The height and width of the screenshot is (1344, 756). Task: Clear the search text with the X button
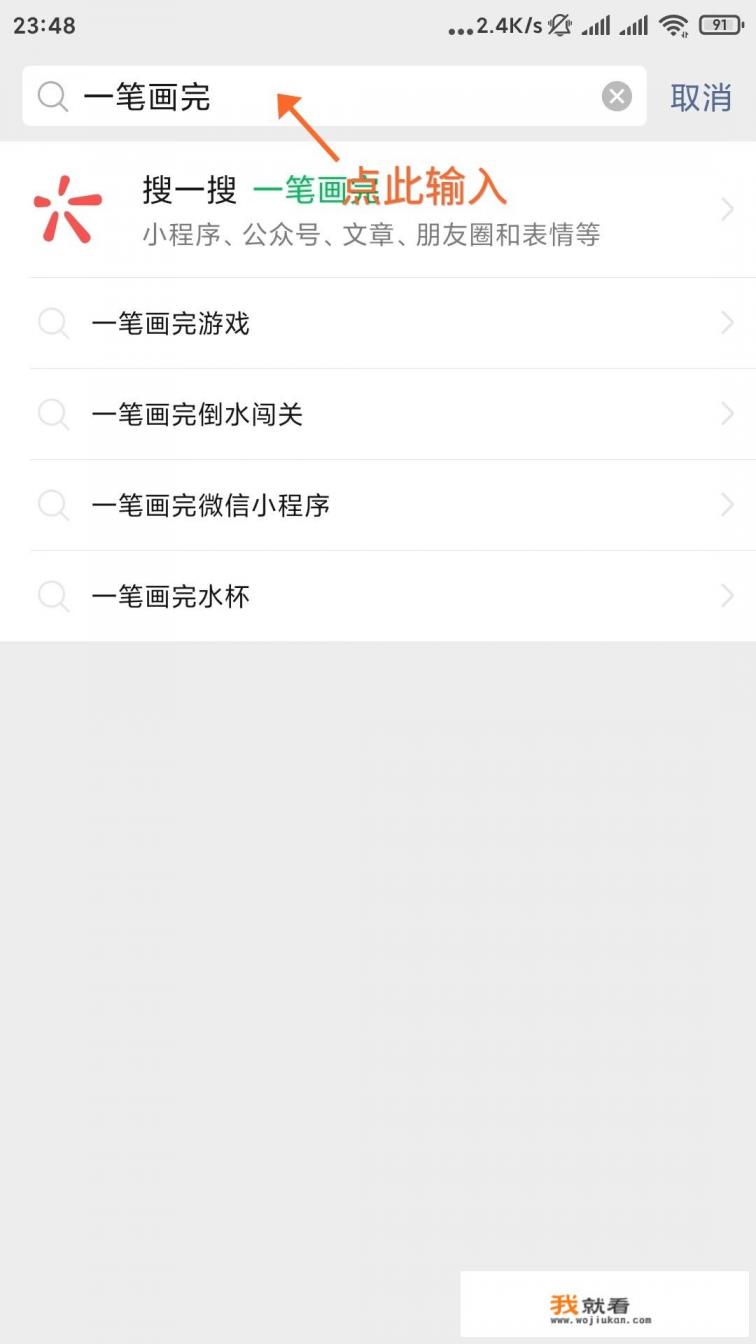click(x=617, y=96)
